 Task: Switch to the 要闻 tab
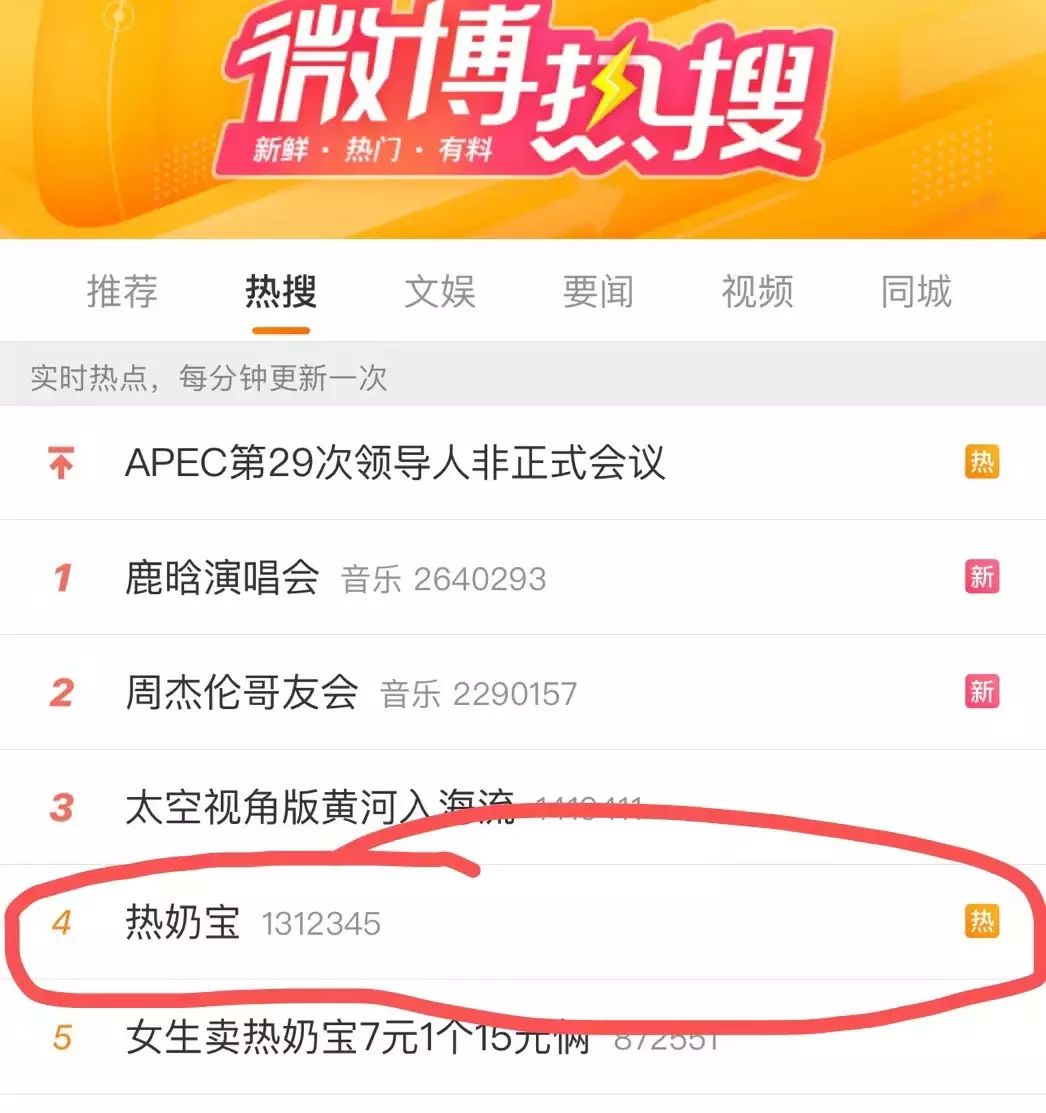click(x=600, y=292)
